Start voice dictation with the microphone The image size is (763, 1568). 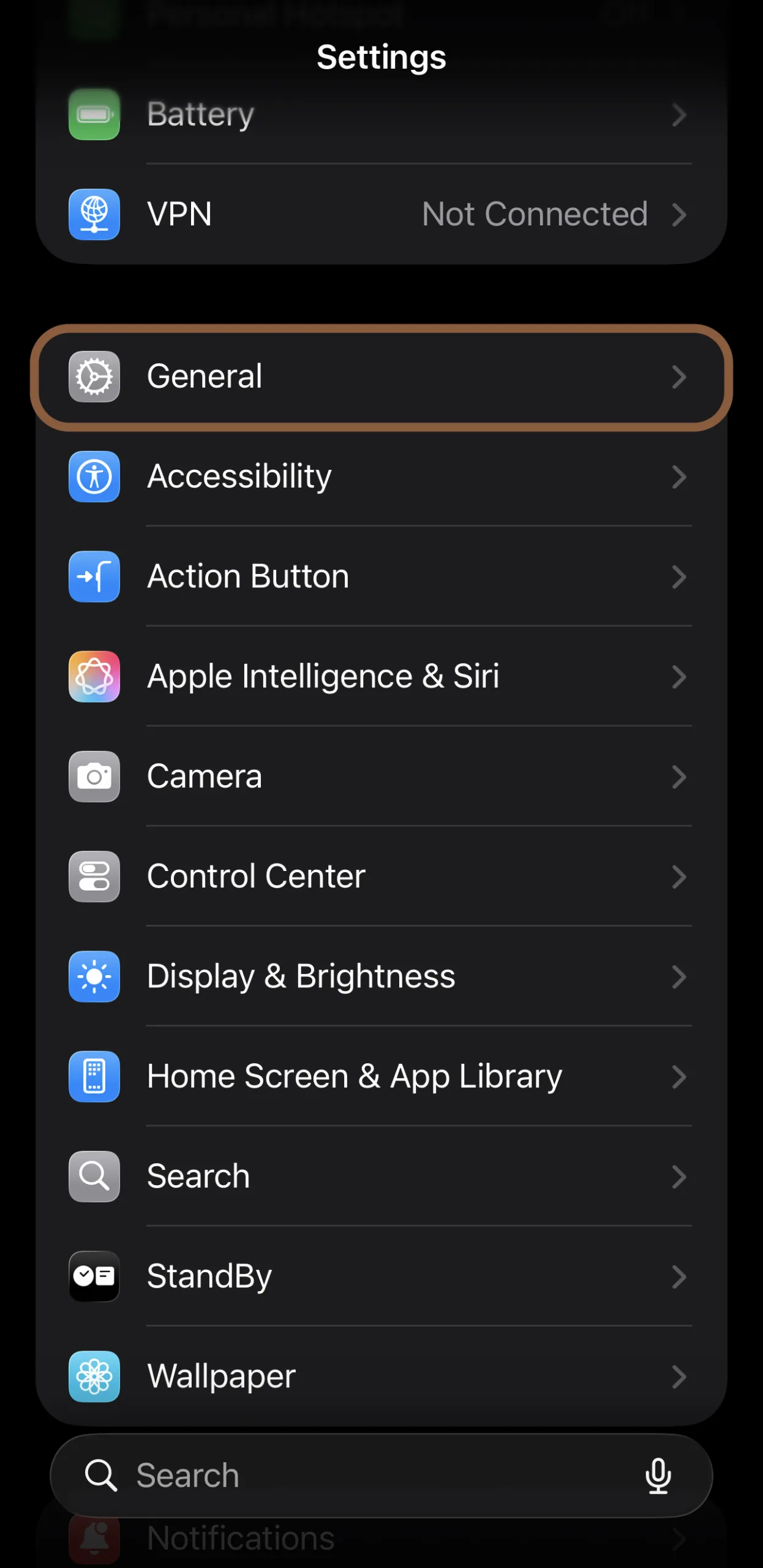click(x=658, y=1476)
